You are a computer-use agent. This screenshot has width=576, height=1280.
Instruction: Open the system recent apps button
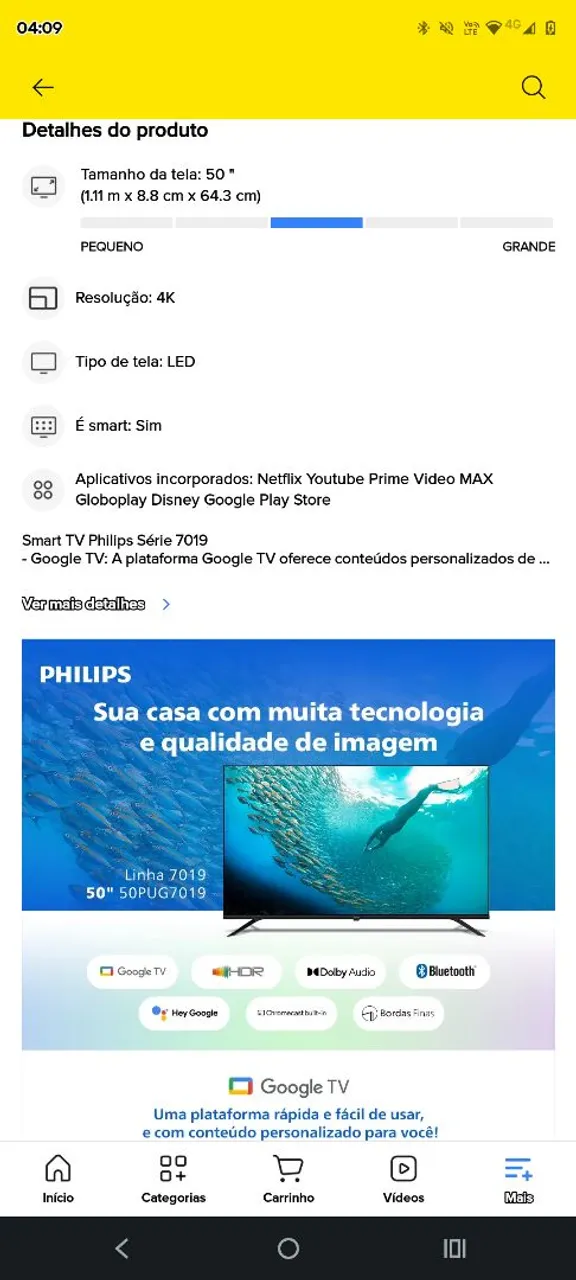coord(455,1248)
